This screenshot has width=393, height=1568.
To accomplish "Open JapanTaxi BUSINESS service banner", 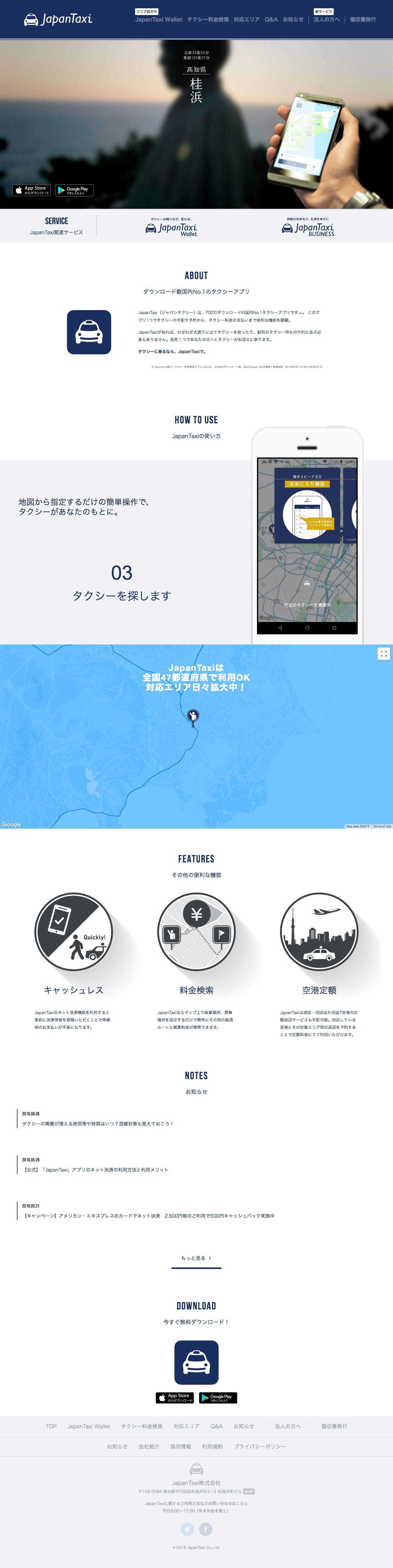I will tap(308, 227).
